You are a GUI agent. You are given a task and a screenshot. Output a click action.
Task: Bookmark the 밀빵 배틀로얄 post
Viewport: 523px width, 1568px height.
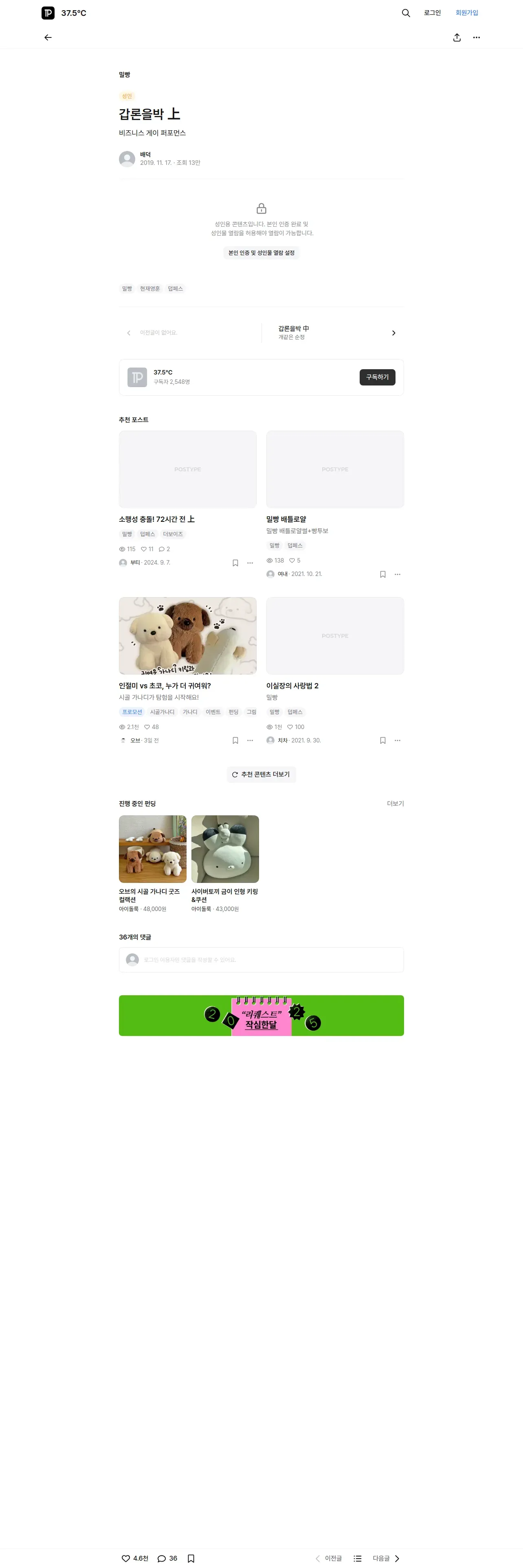(382, 574)
